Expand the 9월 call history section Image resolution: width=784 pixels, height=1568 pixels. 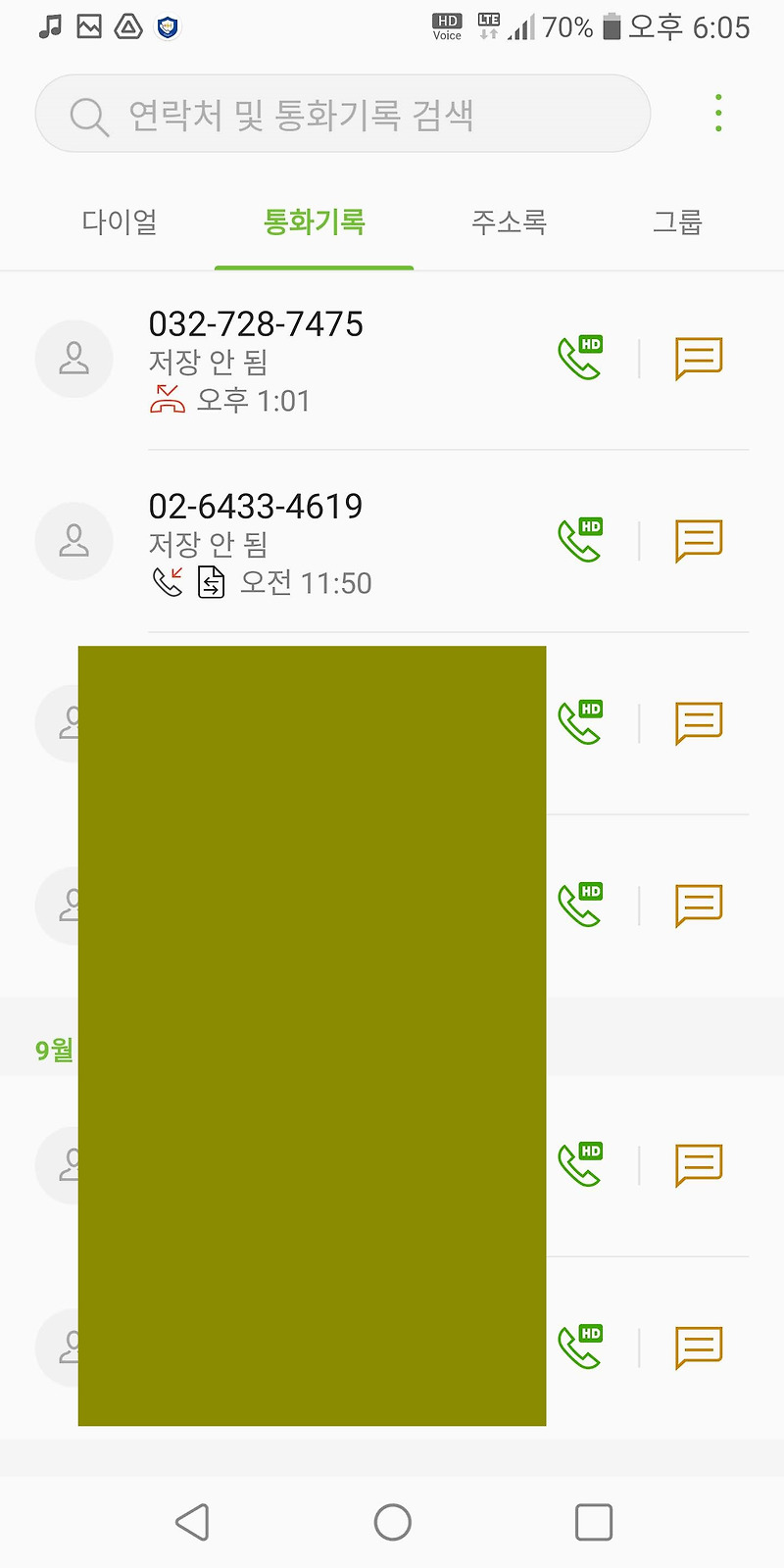(55, 1049)
